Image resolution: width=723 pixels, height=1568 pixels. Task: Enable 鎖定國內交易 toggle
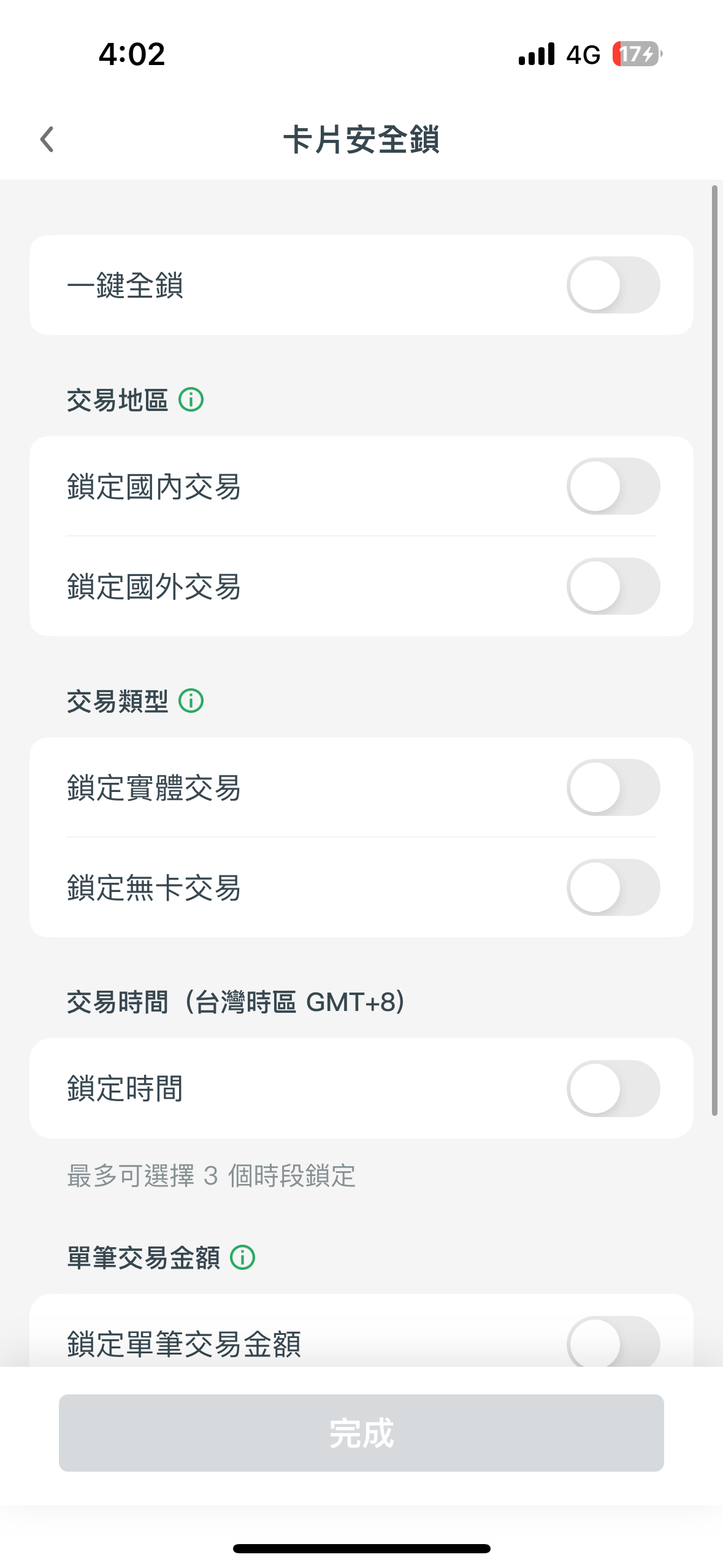(613, 486)
